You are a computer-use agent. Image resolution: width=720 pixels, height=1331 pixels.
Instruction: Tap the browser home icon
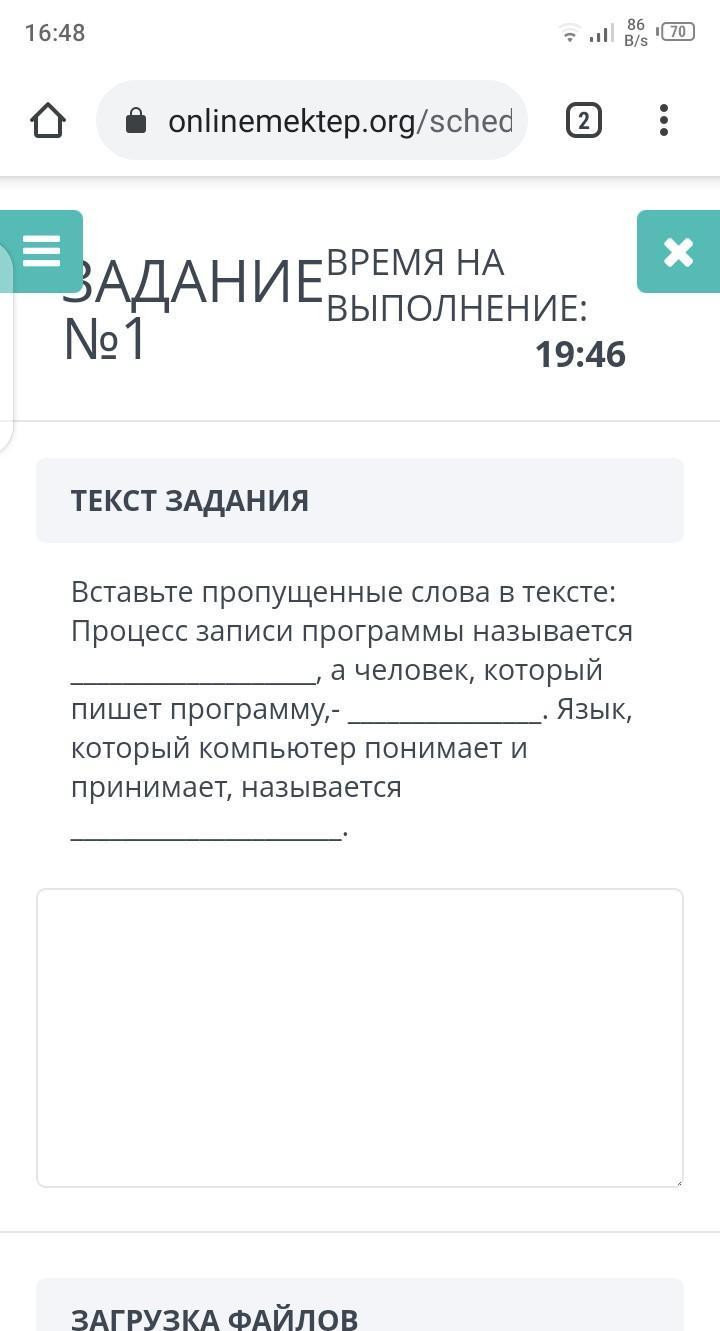tap(48, 121)
